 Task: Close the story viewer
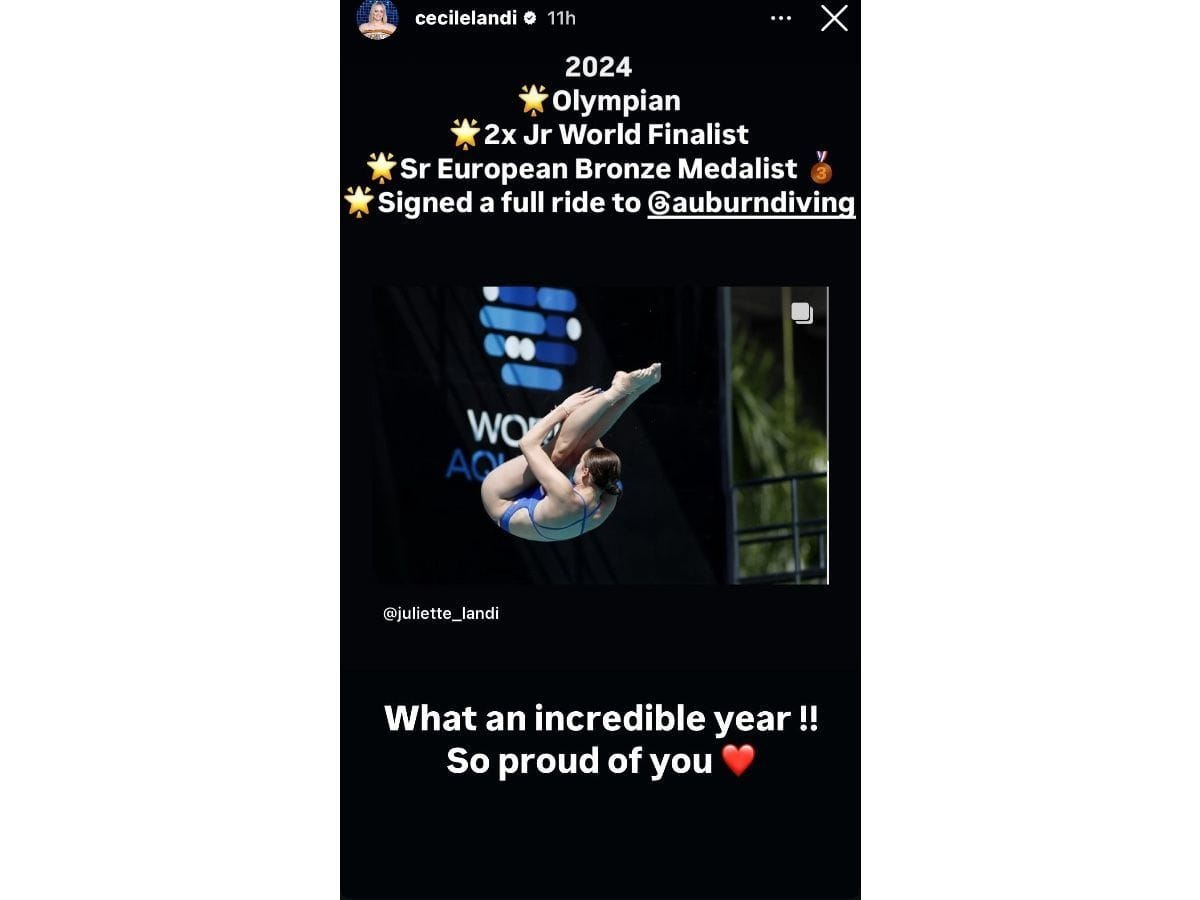[834, 18]
